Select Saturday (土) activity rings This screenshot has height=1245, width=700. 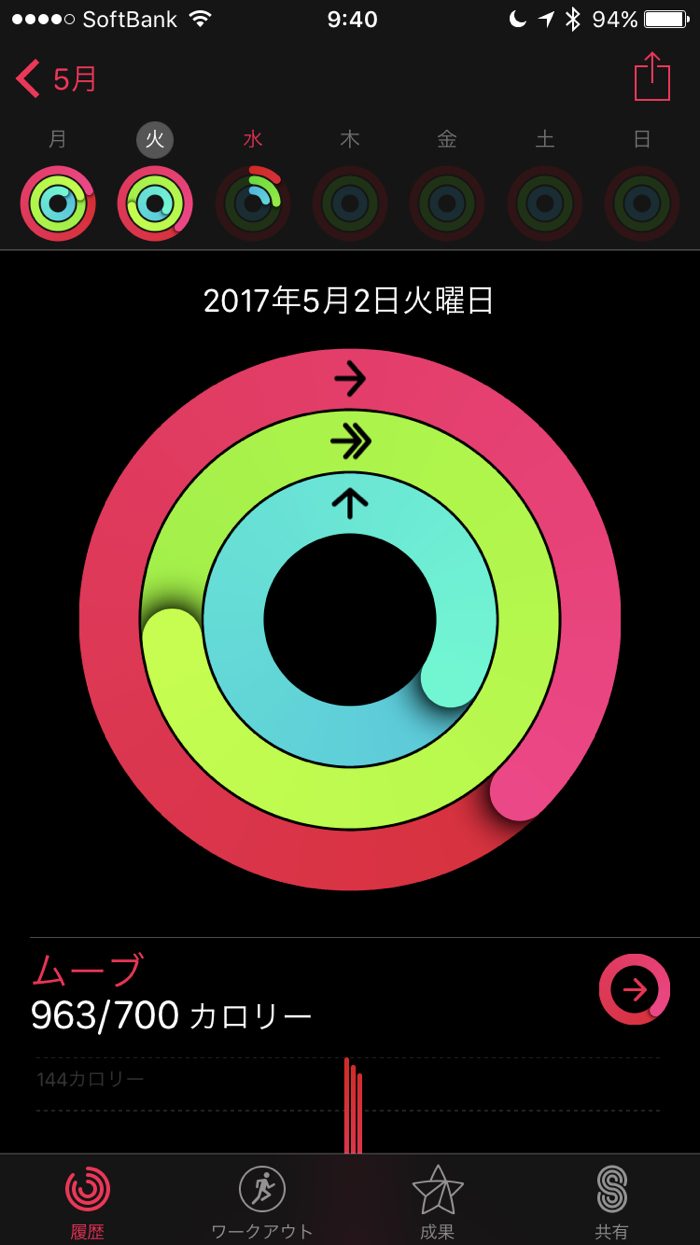pos(545,203)
